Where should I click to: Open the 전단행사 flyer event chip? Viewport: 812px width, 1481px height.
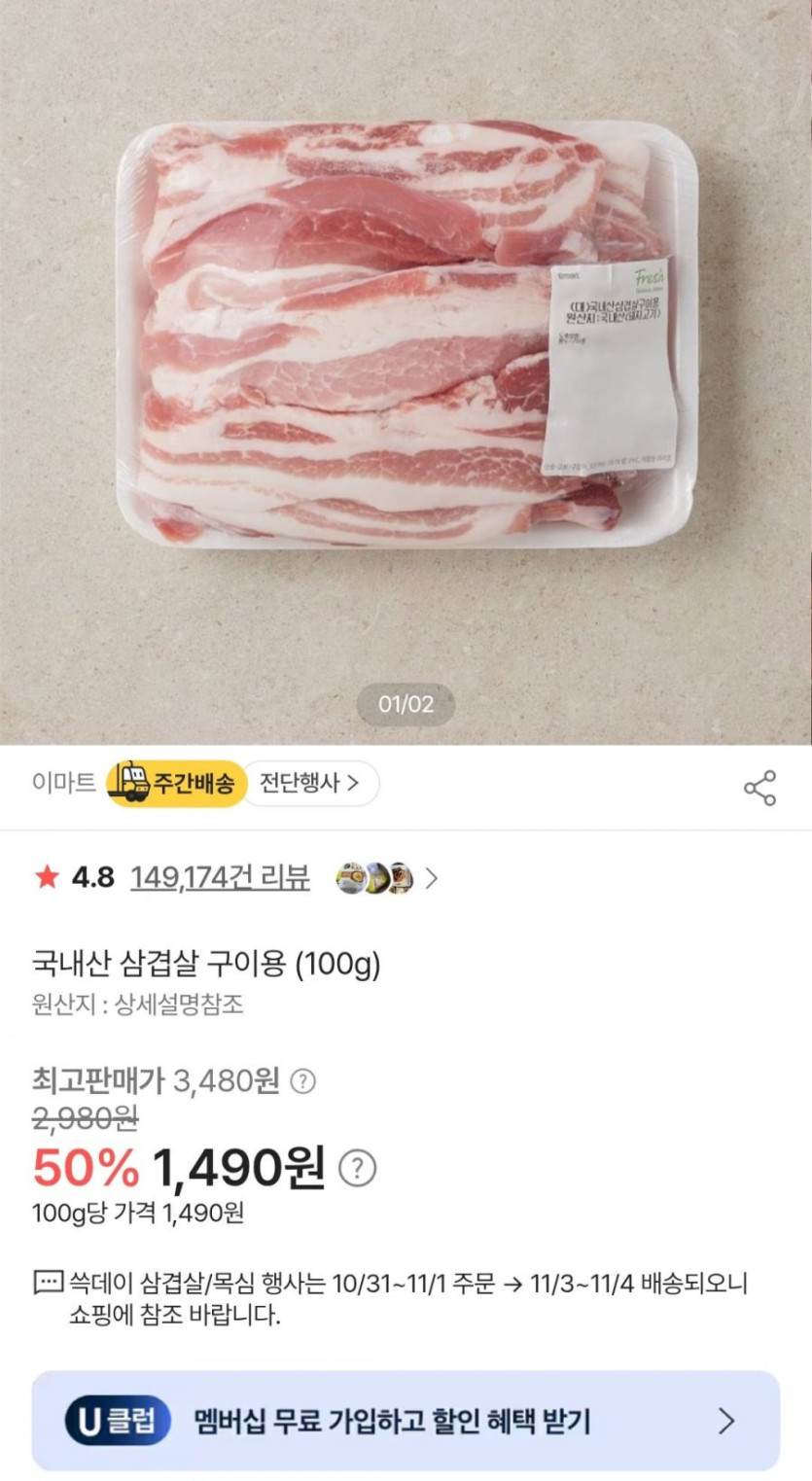pos(308,784)
